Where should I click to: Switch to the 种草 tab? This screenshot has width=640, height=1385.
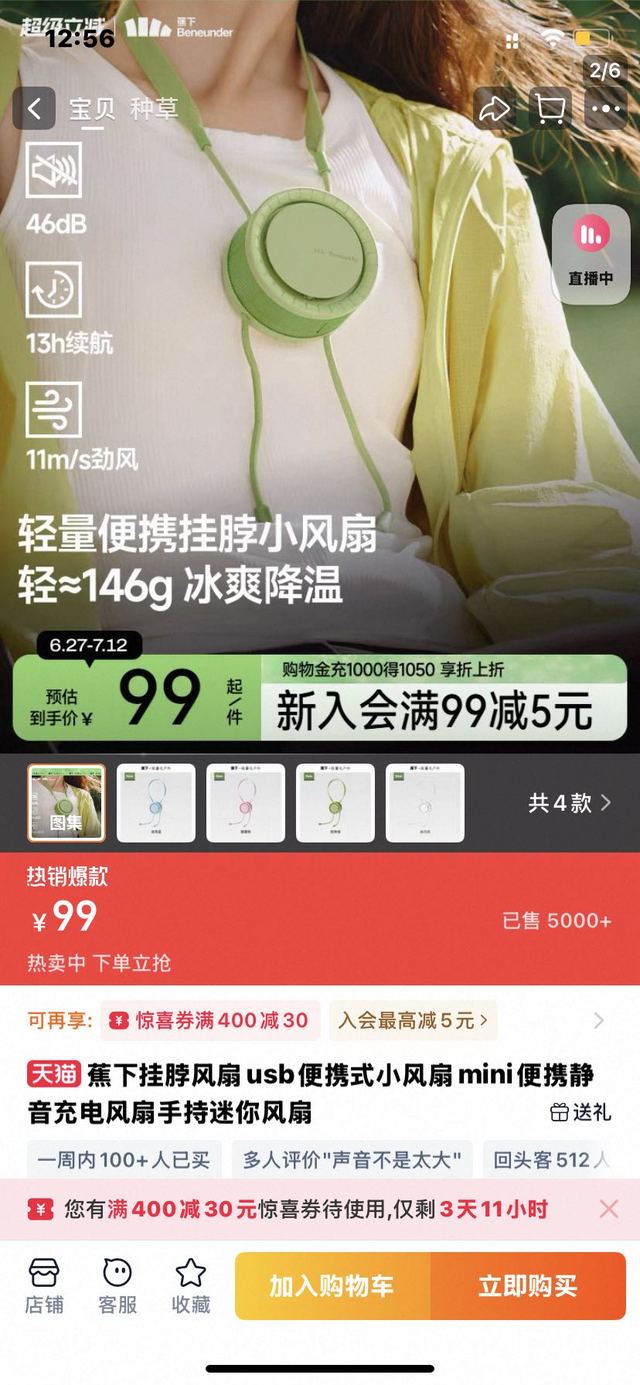[154, 108]
